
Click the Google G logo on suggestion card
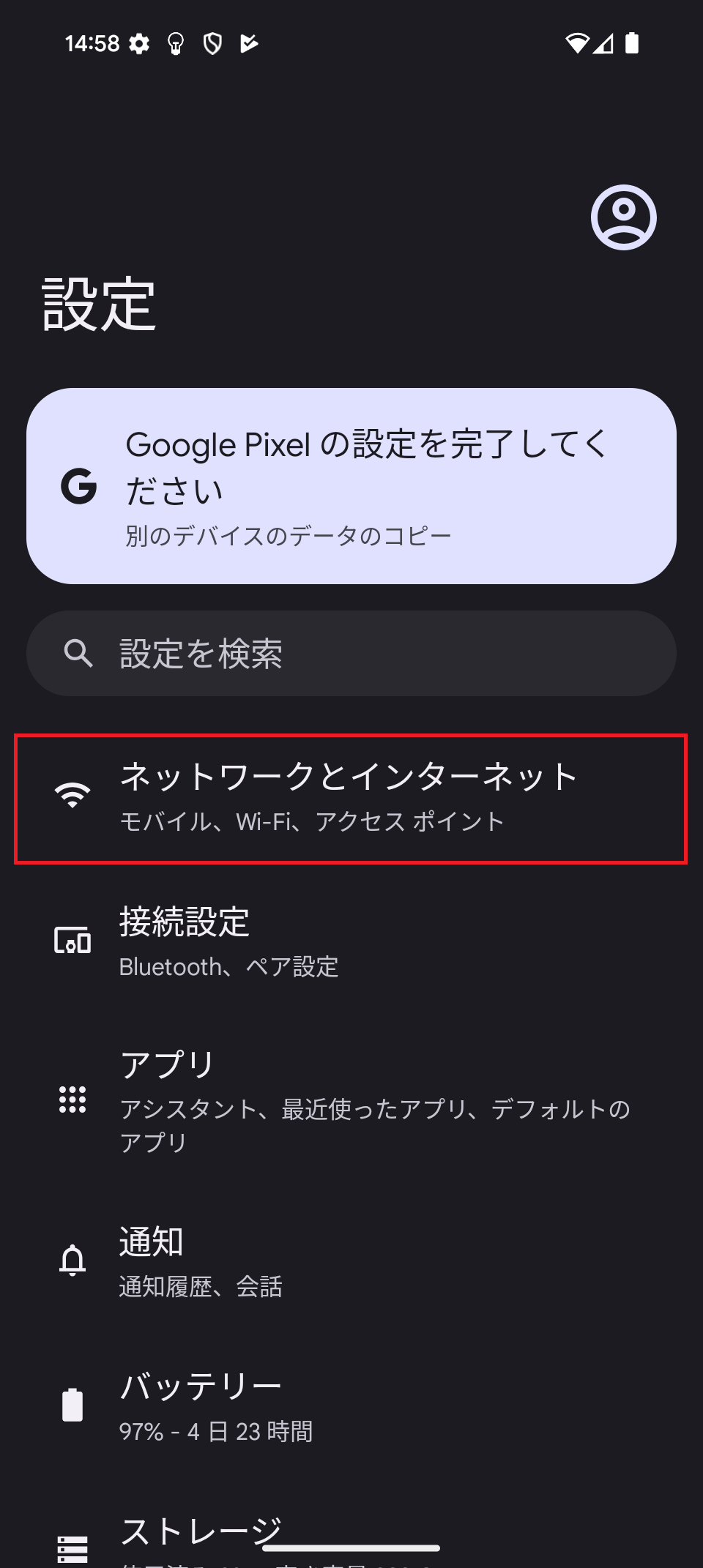click(x=78, y=486)
